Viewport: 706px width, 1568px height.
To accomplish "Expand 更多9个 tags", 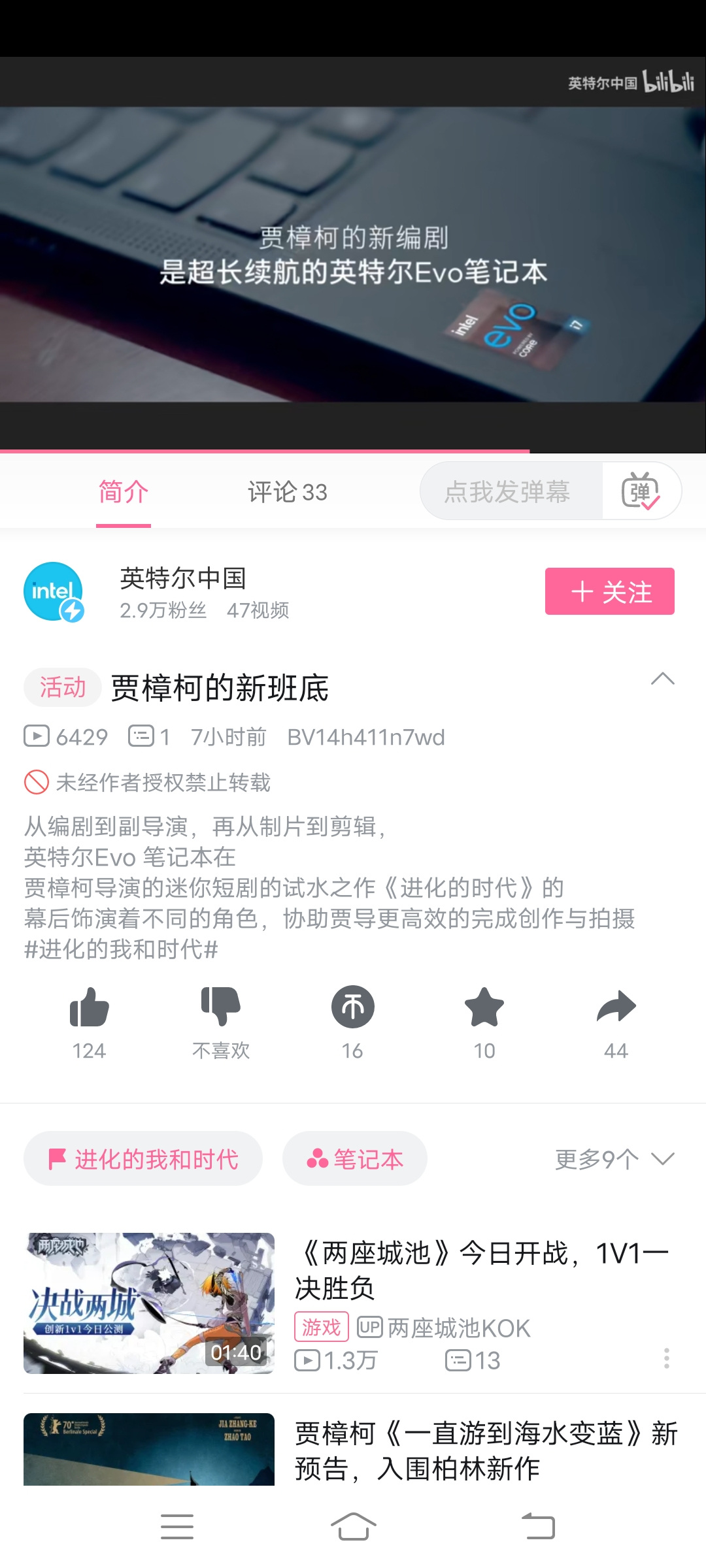I will [x=614, y=1159].
